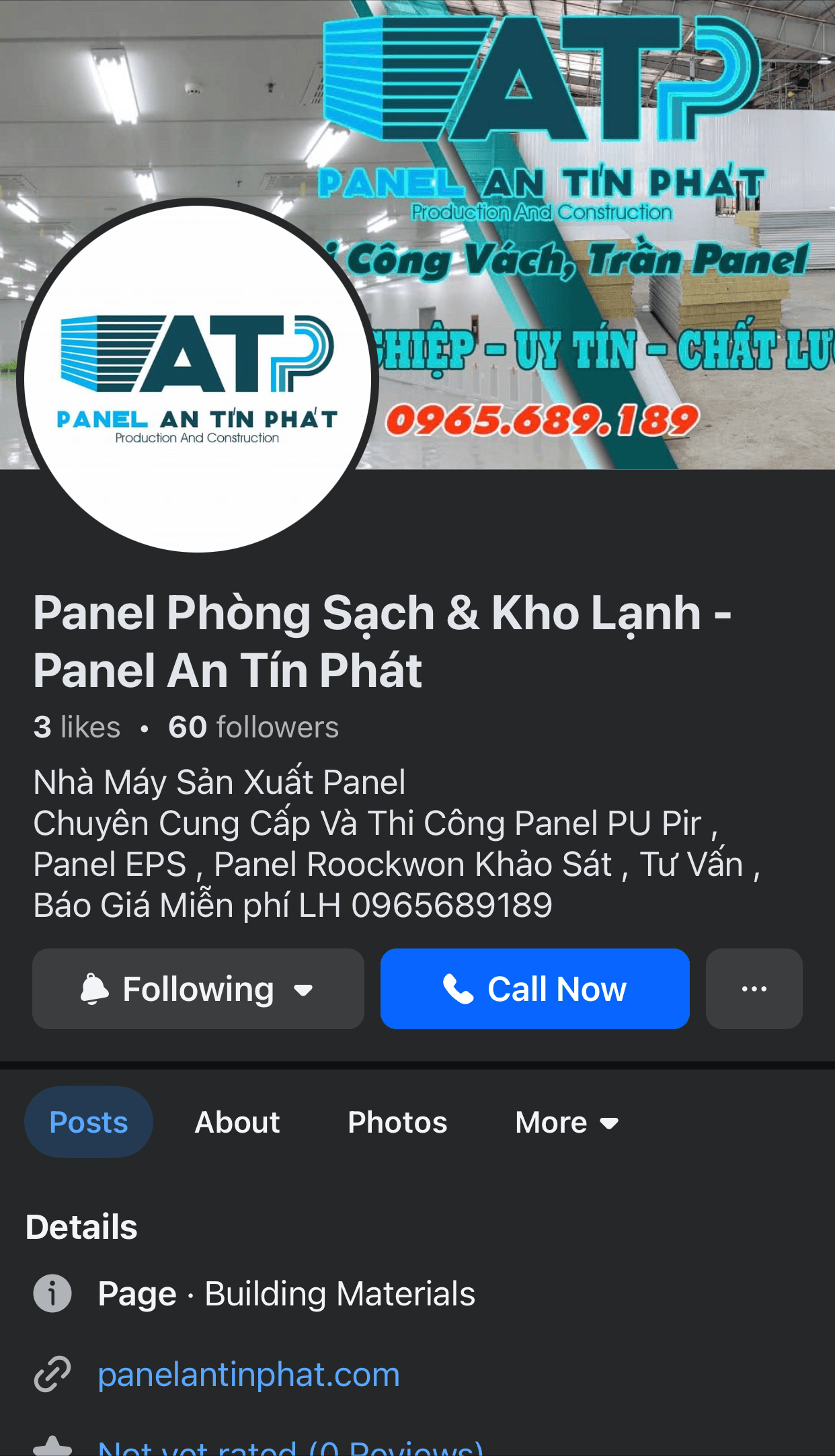Open the panelantinphat.com website link

click(249, 1375)
